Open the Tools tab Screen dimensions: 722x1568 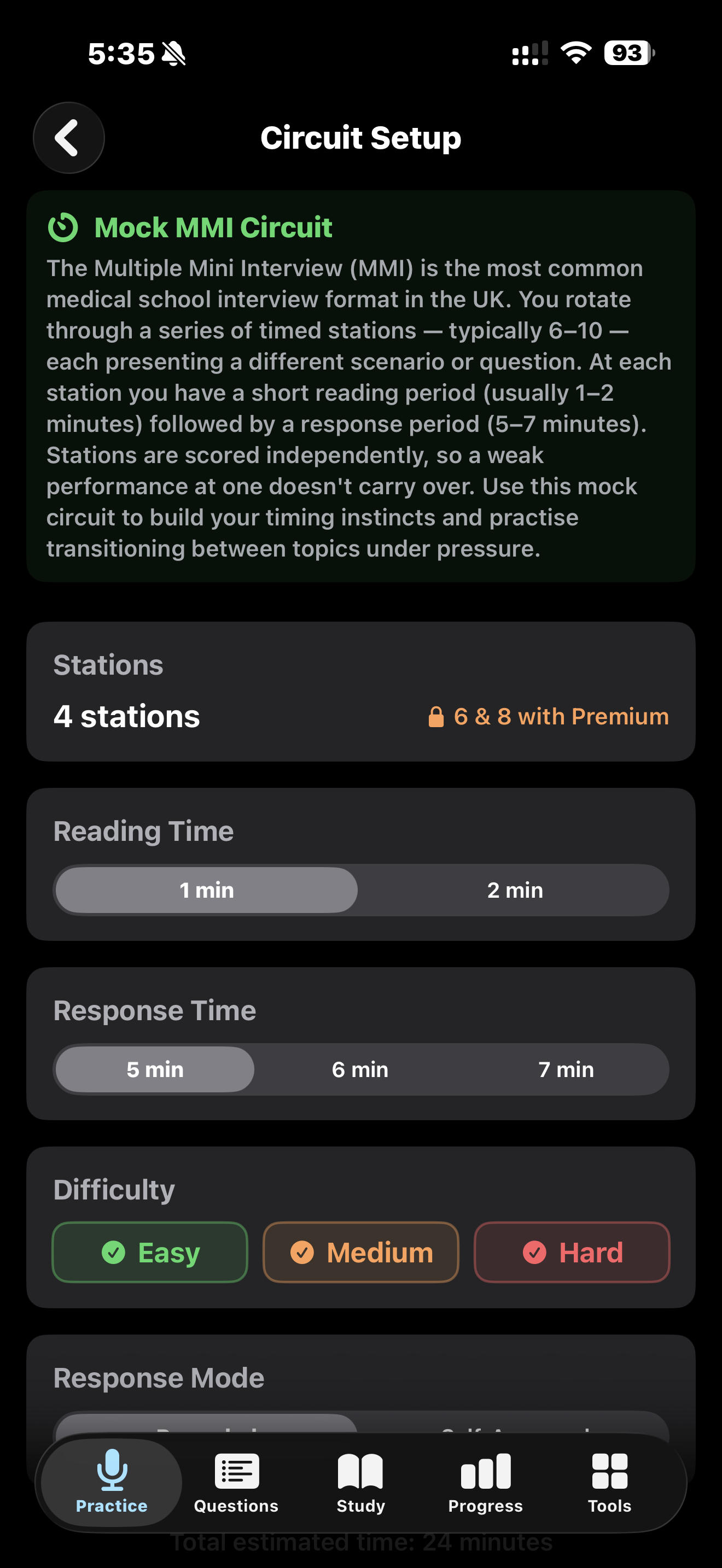pyautogui.click(x=609, y=1482)
